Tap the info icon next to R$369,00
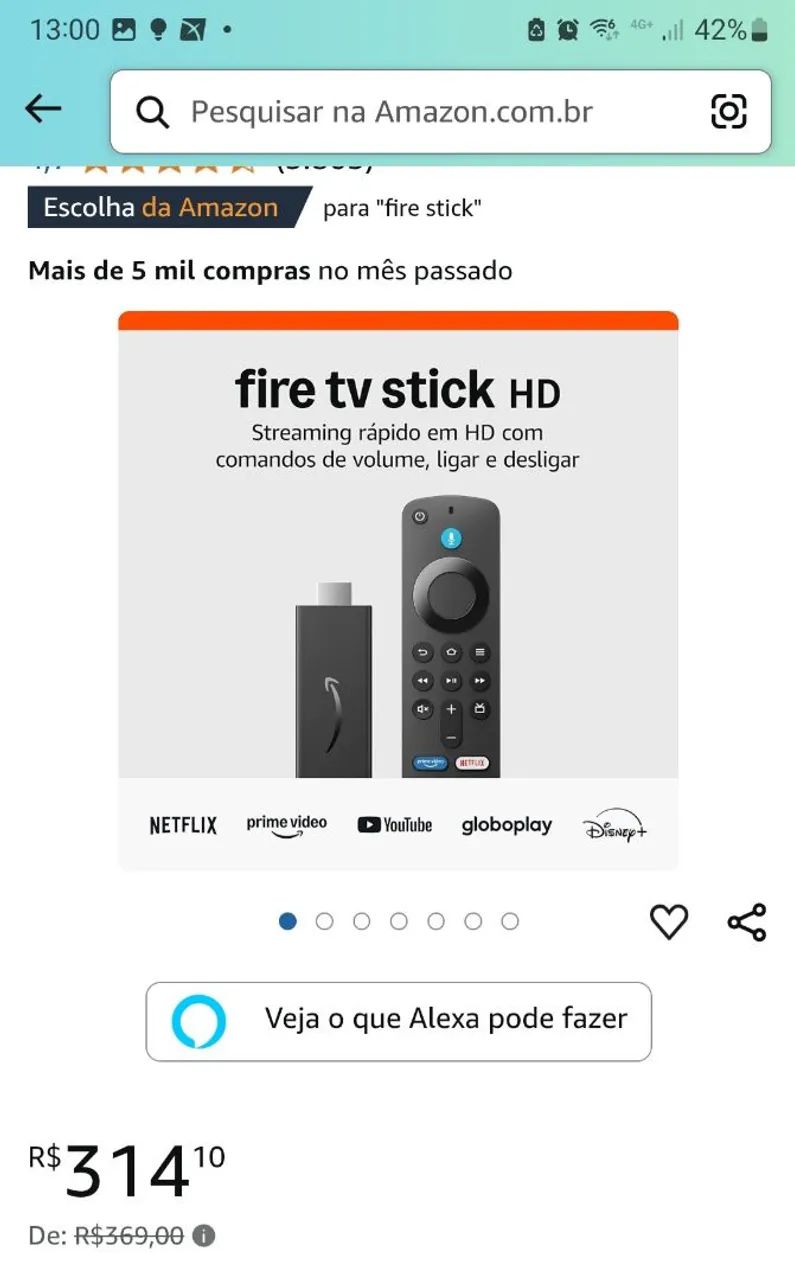795x1280 pixels. click(x=202, y=1234)
